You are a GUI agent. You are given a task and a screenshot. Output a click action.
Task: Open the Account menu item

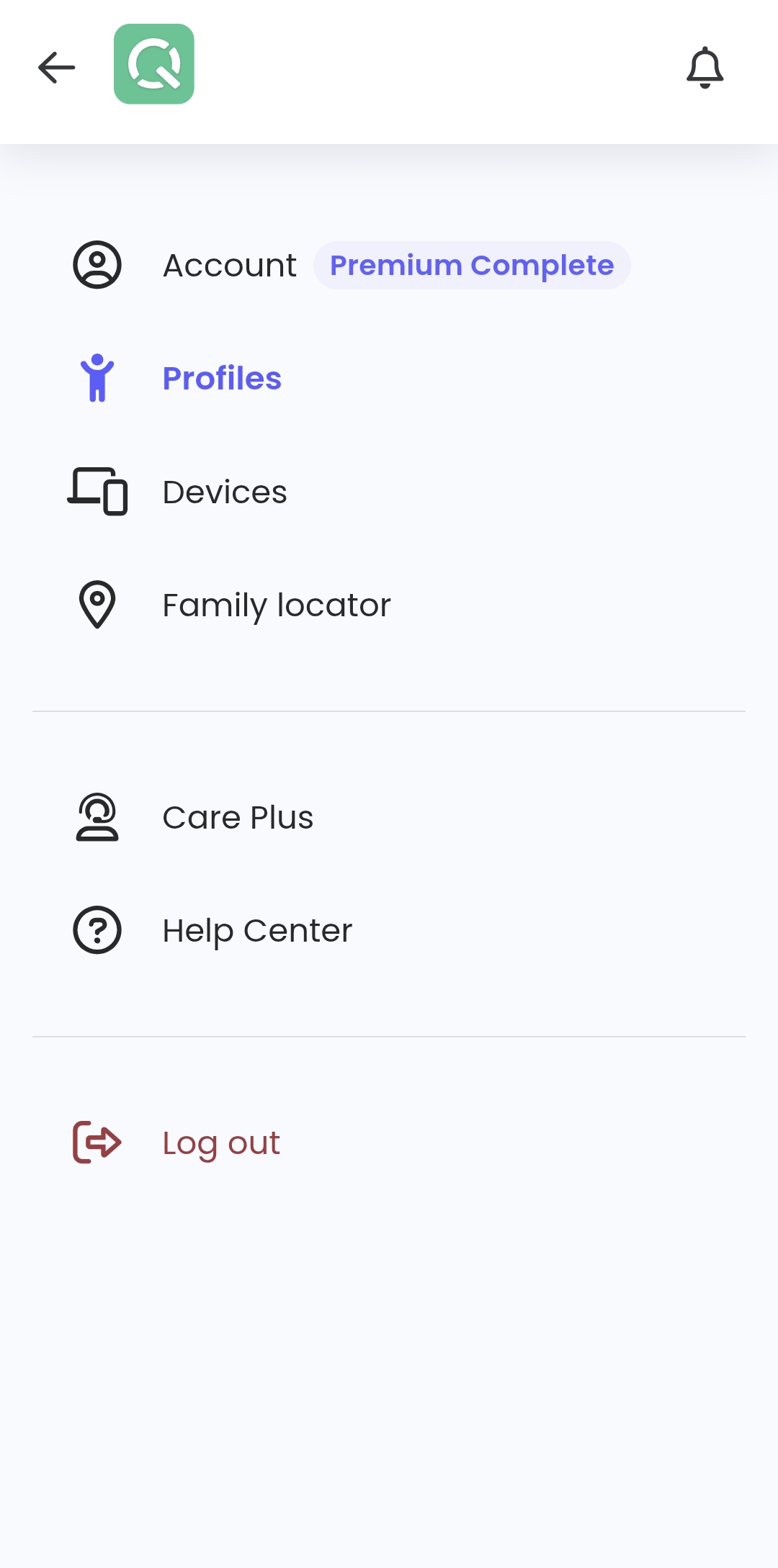[229, 266]
